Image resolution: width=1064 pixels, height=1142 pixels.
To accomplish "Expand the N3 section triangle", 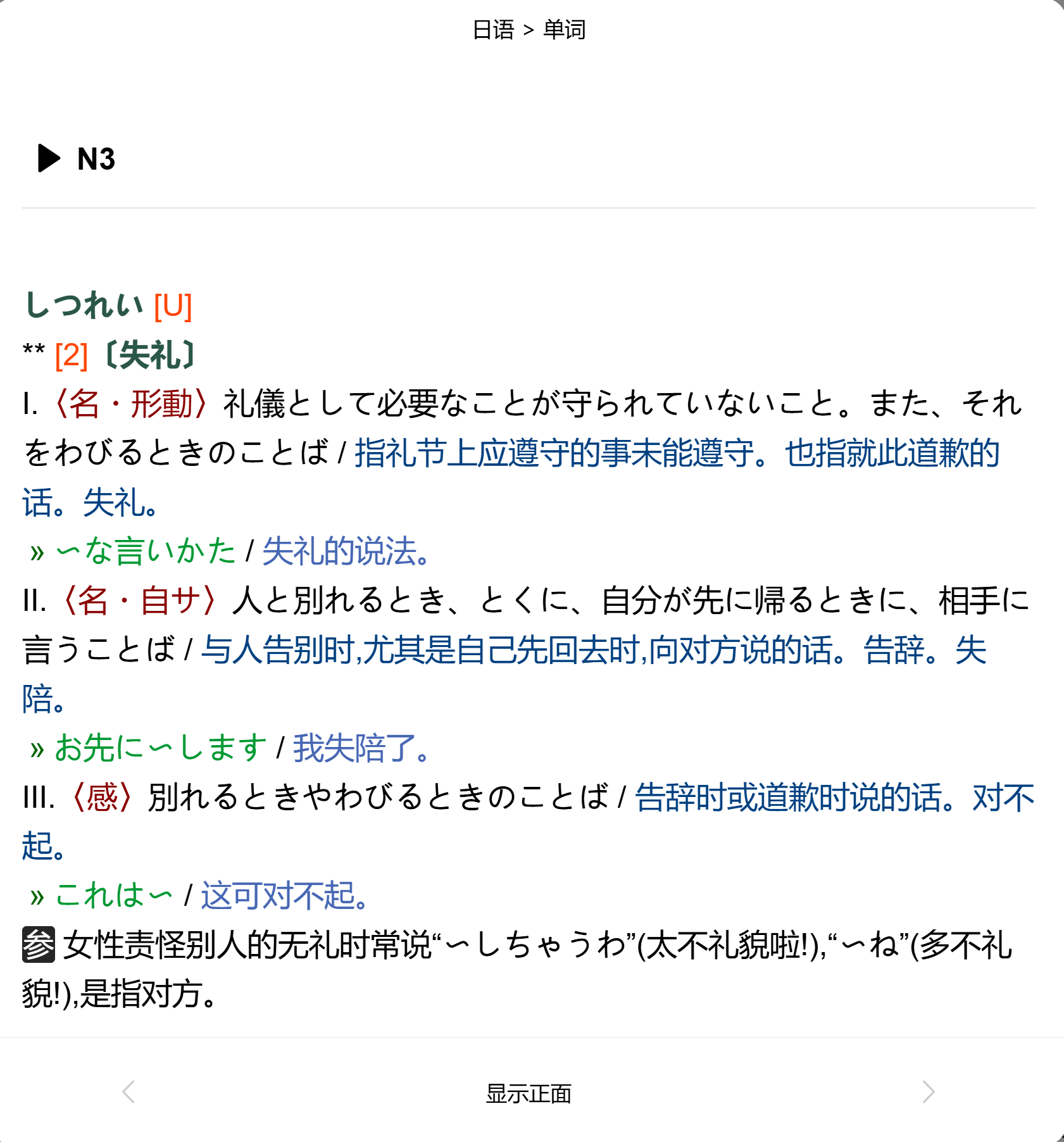I will coord(49,158).
